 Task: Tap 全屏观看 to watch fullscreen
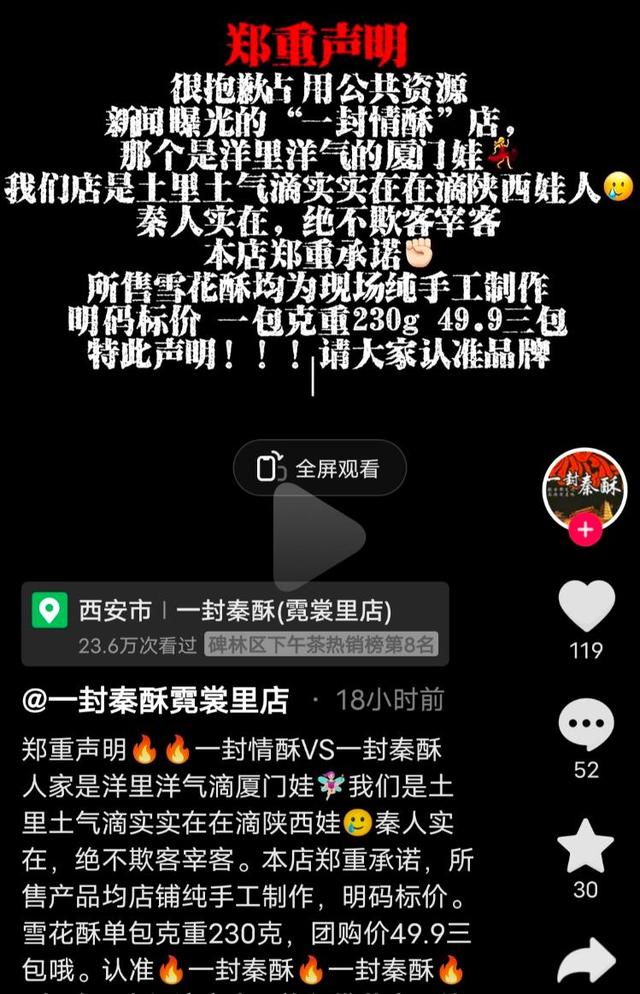pyautogui.click(x=320, y=468)
